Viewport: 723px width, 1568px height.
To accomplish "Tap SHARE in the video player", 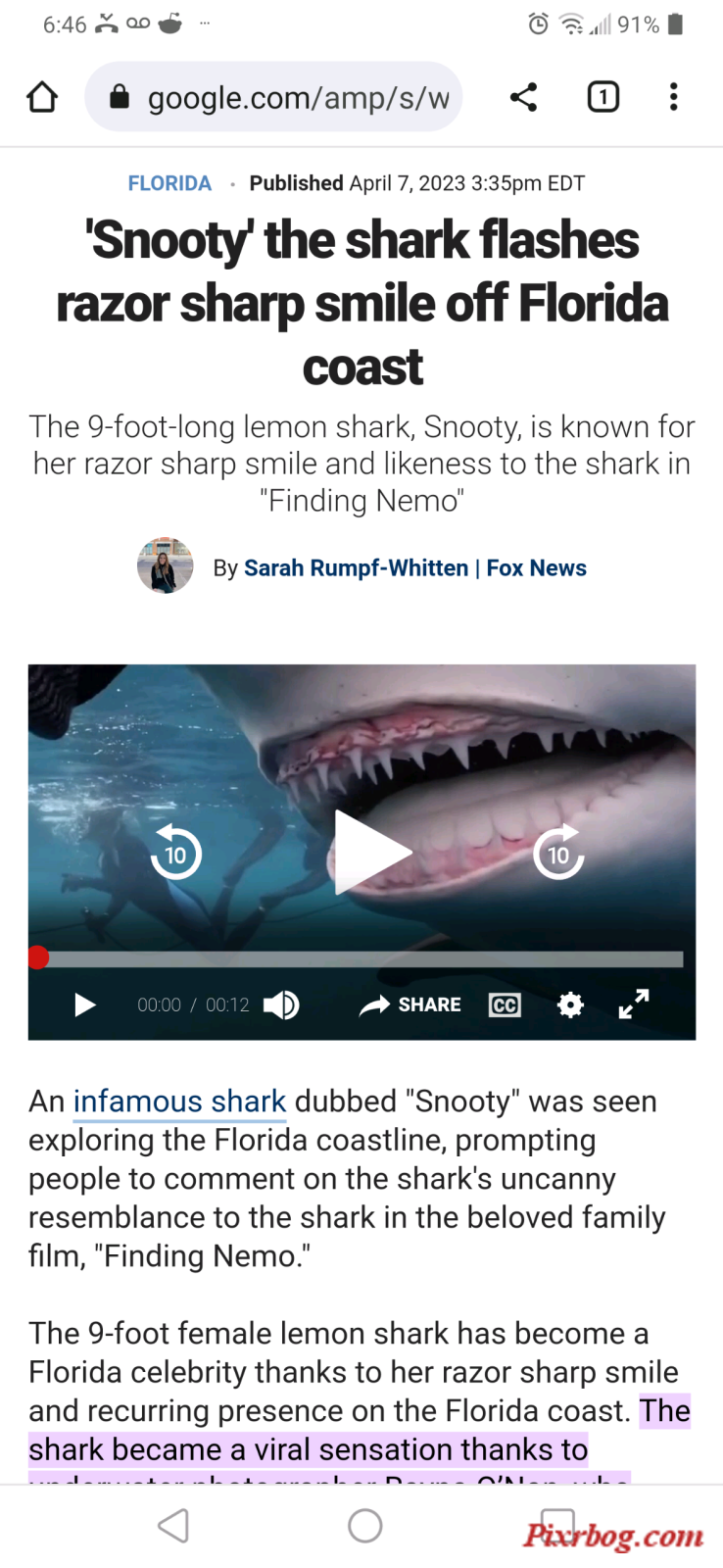I will (x=410, y=1004).
